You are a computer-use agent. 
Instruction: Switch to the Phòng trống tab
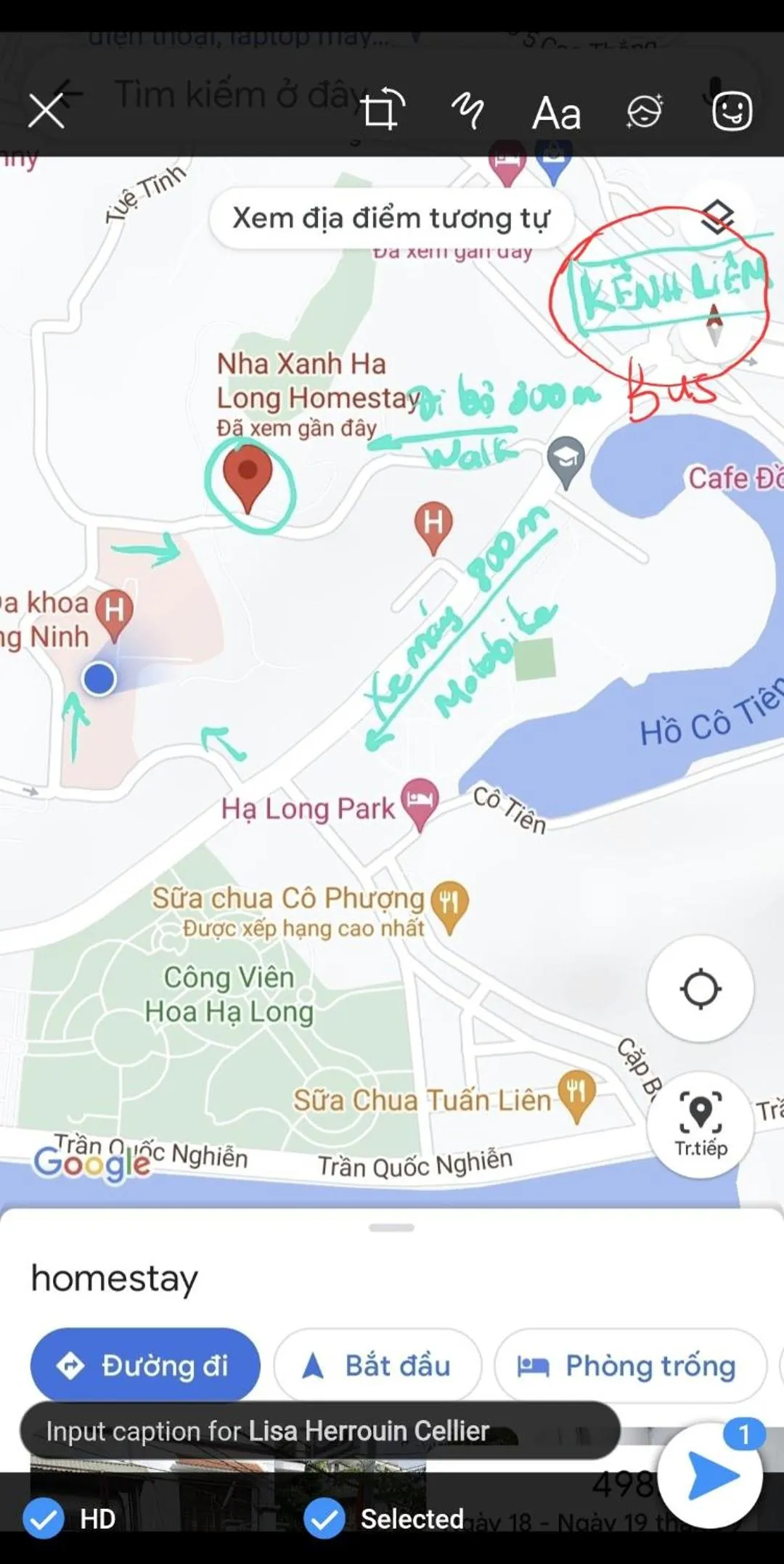[x=629, y=1364]
